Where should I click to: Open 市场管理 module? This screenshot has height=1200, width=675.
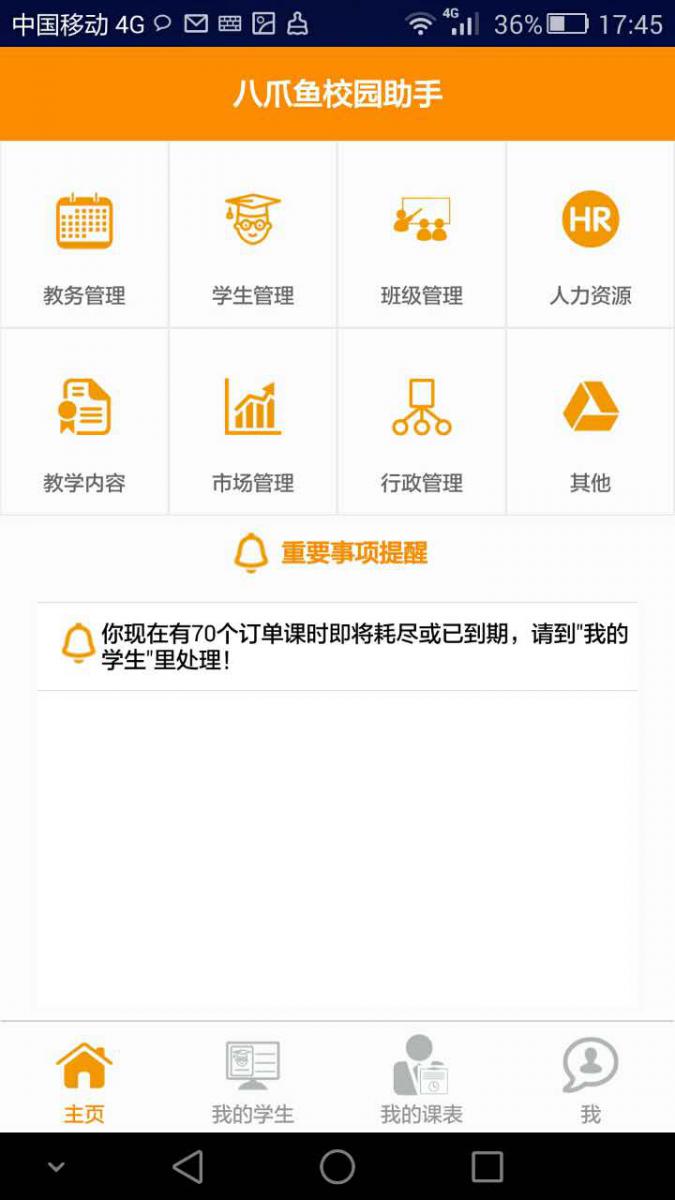[253, 423]
